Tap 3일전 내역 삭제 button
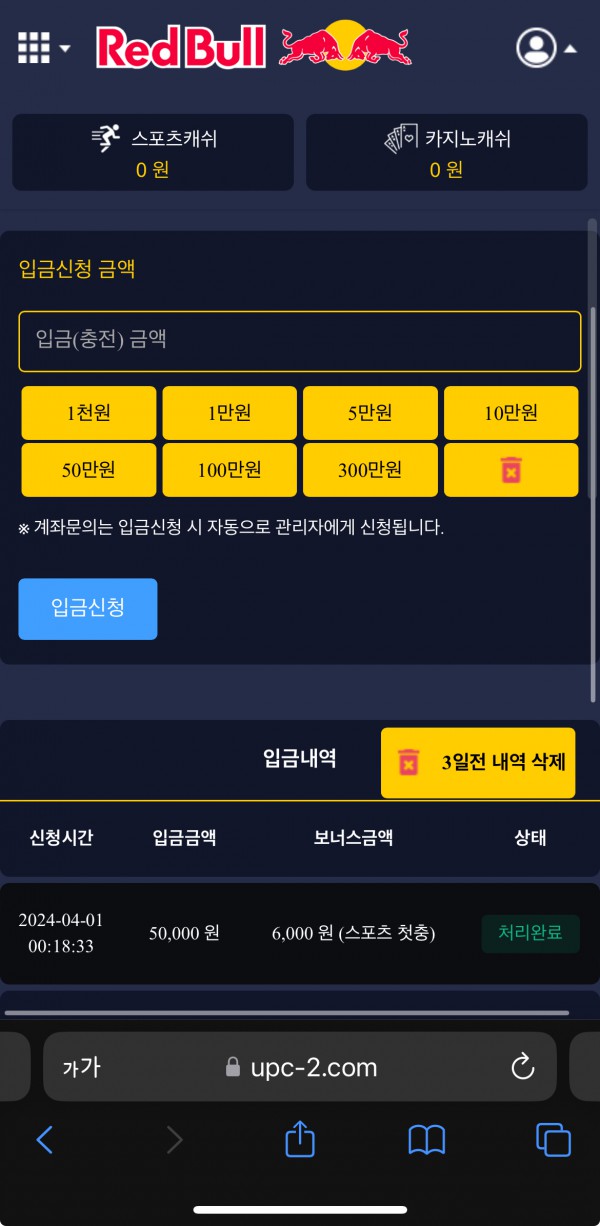This screenshot has width=600, height=1226. click(478, 762)
